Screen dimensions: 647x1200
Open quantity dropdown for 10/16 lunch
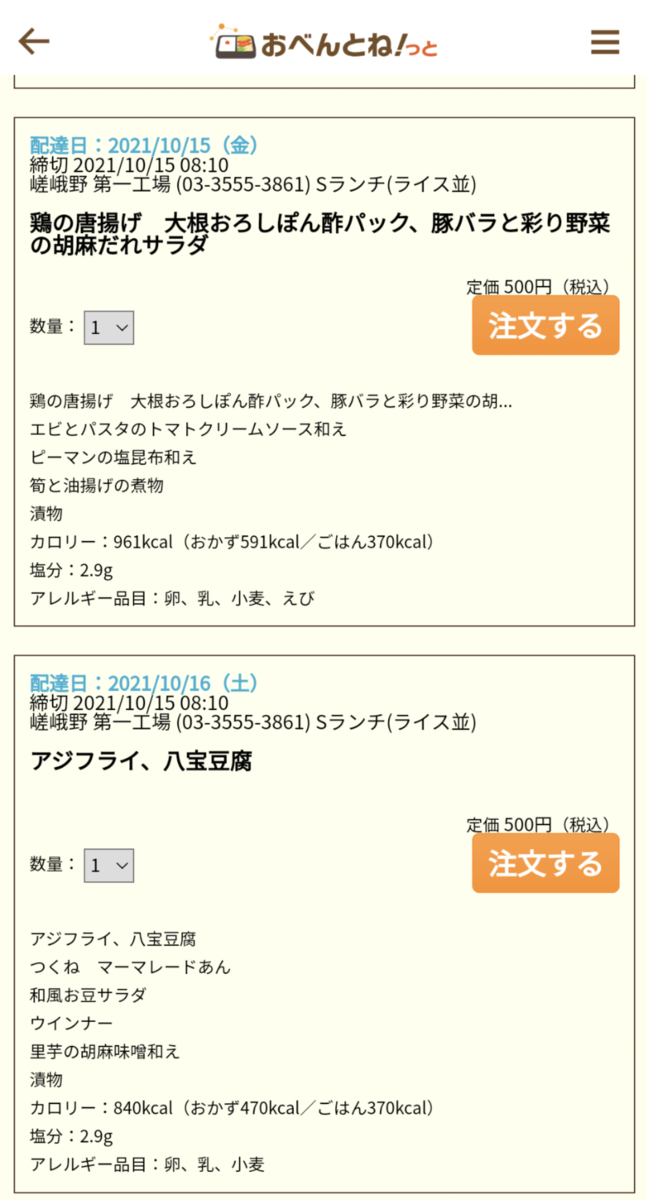(109, 865)
